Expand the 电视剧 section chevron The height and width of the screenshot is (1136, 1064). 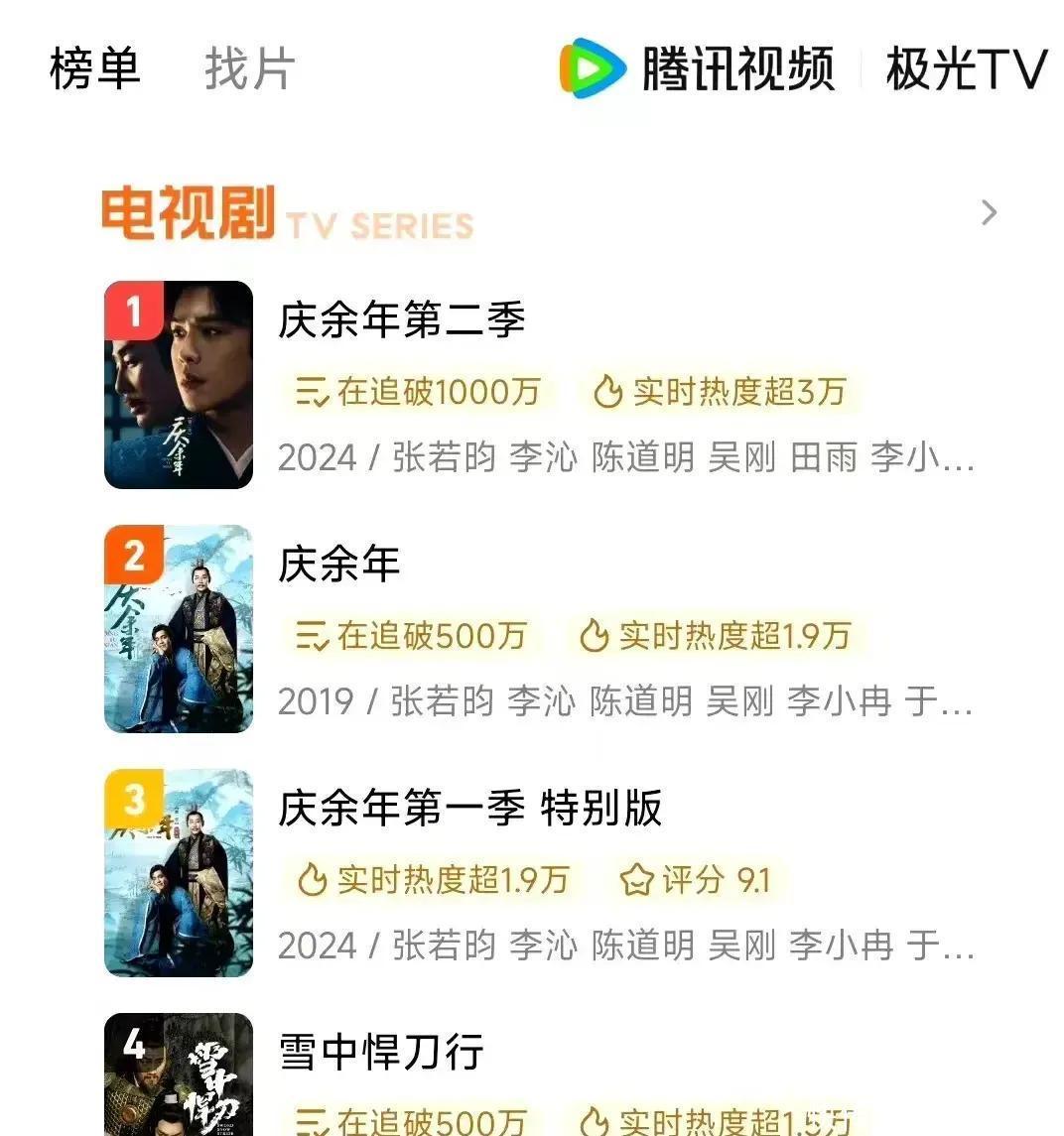click(988, 212)
